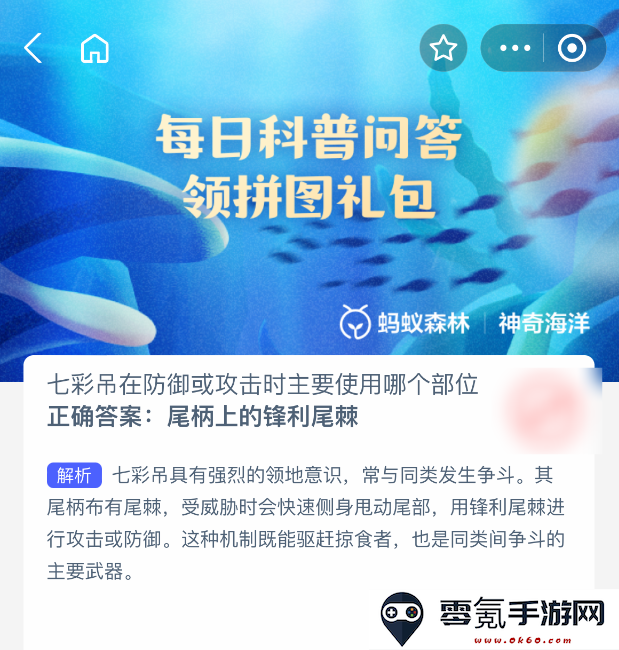Close the mini program with the circle button
619x650 pixels.
point(572,48)
